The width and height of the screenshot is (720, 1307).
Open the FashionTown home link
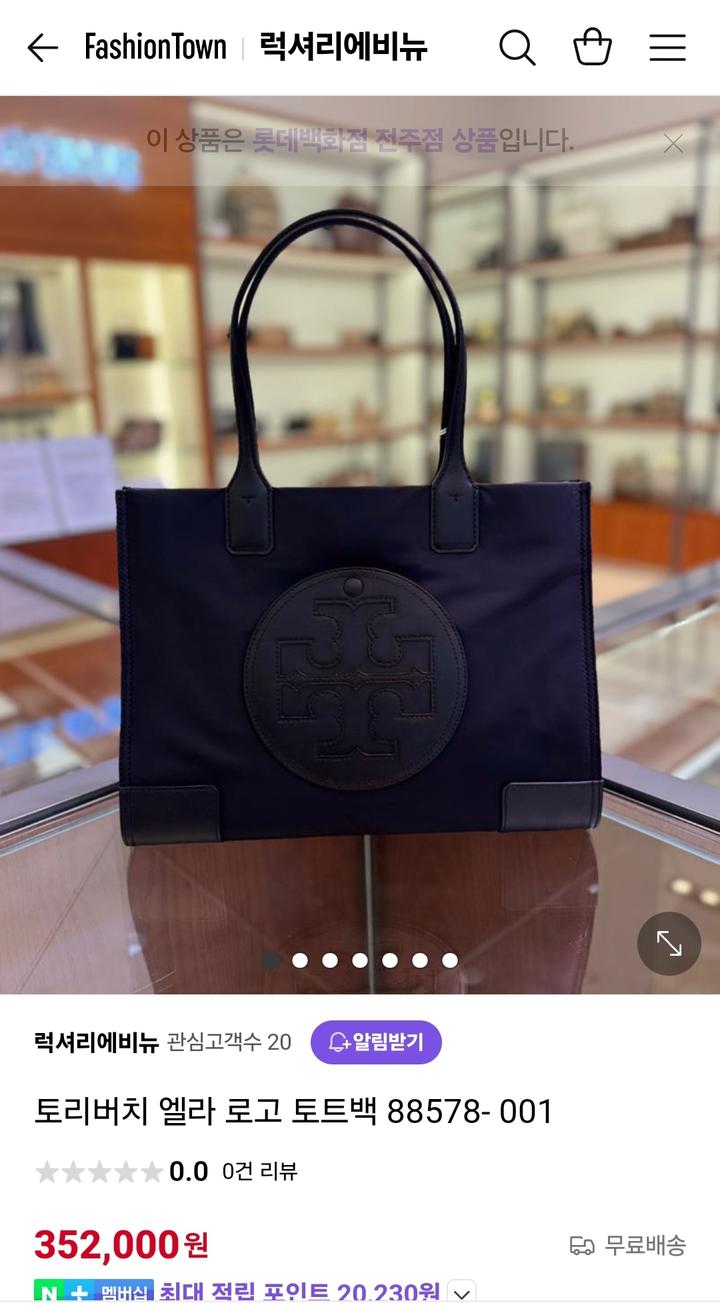[155, 47]
